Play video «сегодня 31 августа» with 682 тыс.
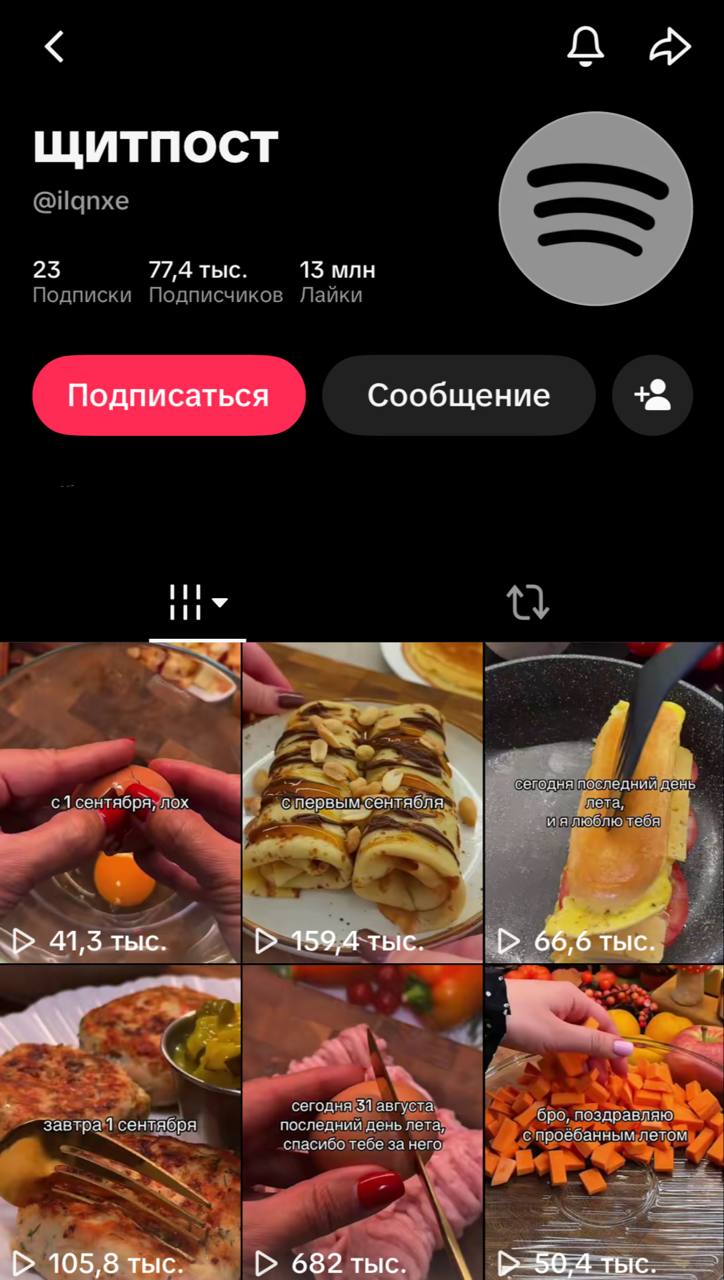The image size is (724, 1280). pos(362,1123)
